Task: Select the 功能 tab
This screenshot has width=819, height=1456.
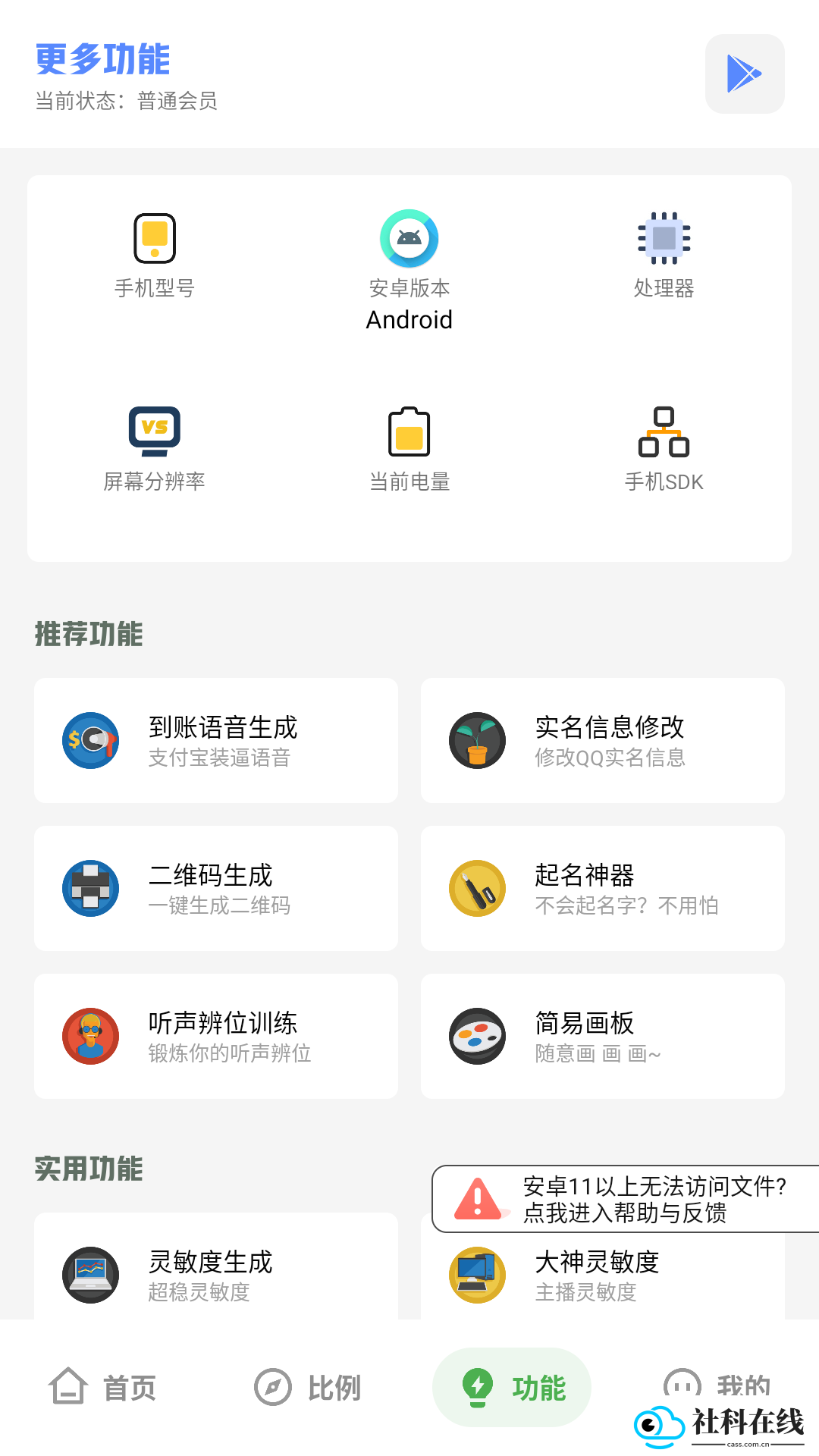Action: (512, 1387)
